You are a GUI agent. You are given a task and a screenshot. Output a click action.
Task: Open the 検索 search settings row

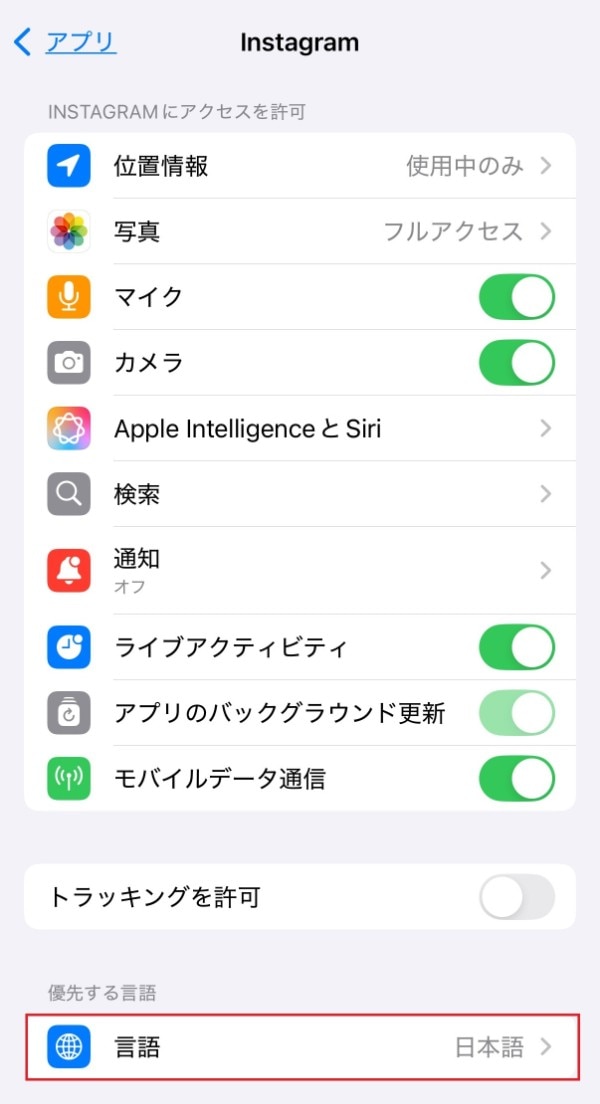pyautogui.click(x=300, y=494)
